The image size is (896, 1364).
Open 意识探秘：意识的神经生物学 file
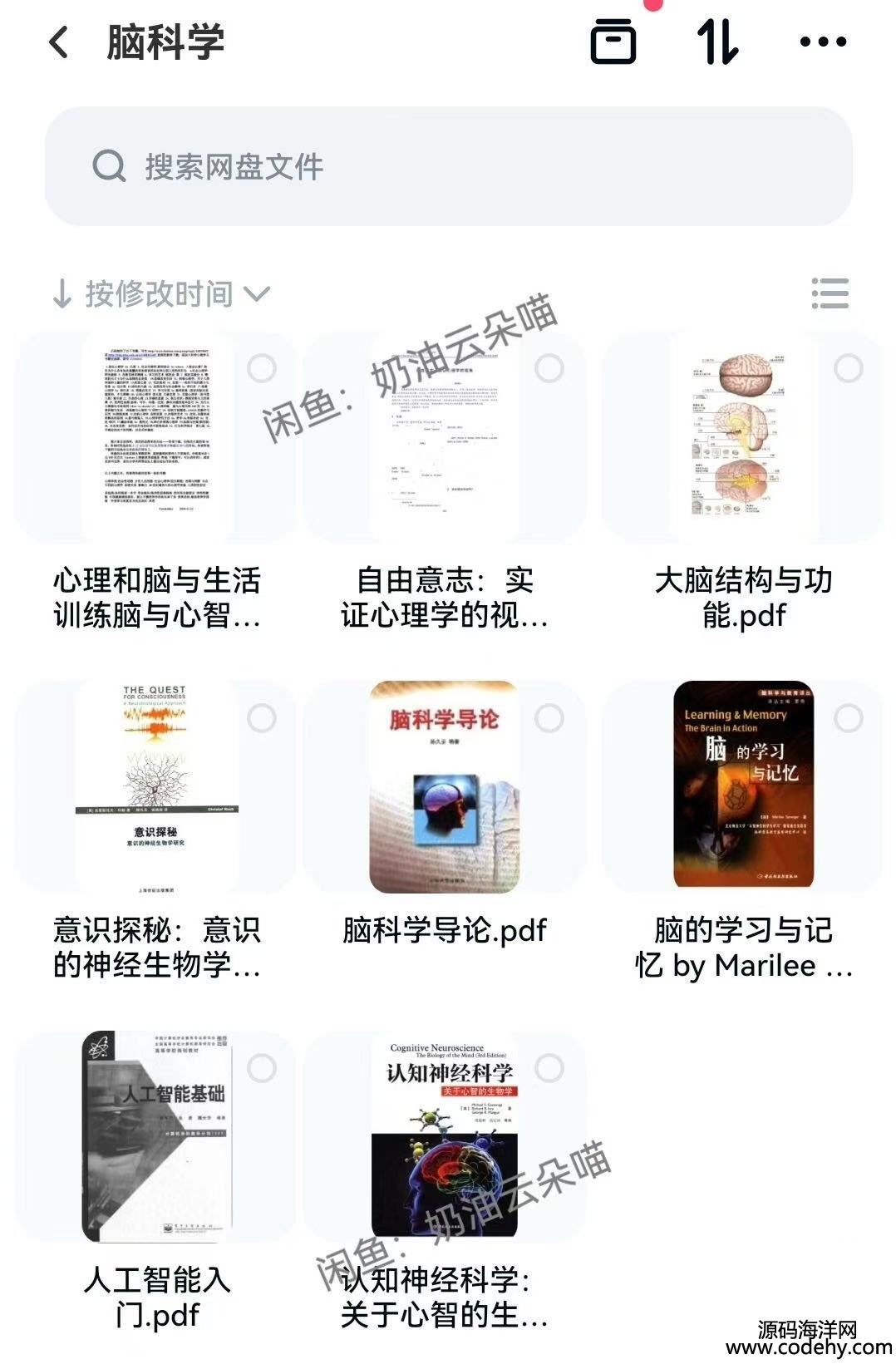[156, 786]
